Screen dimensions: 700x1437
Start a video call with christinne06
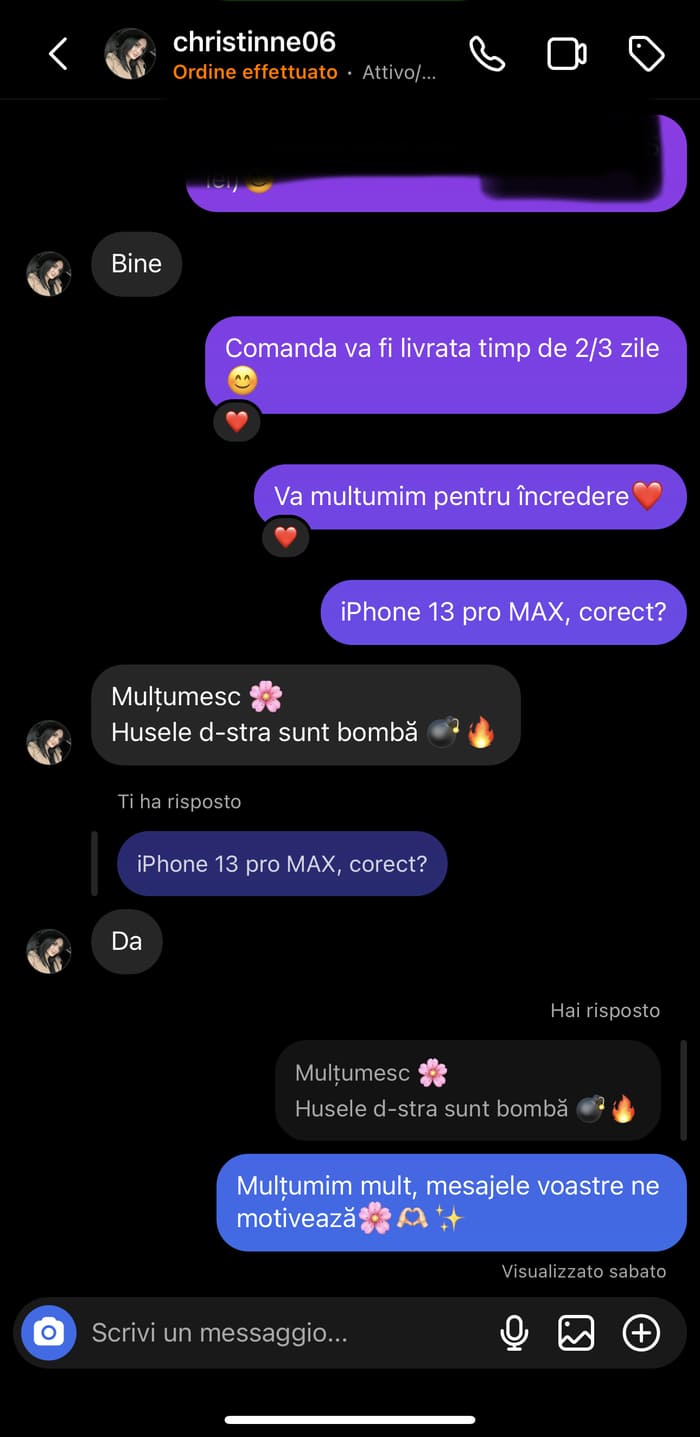point(566,54)
